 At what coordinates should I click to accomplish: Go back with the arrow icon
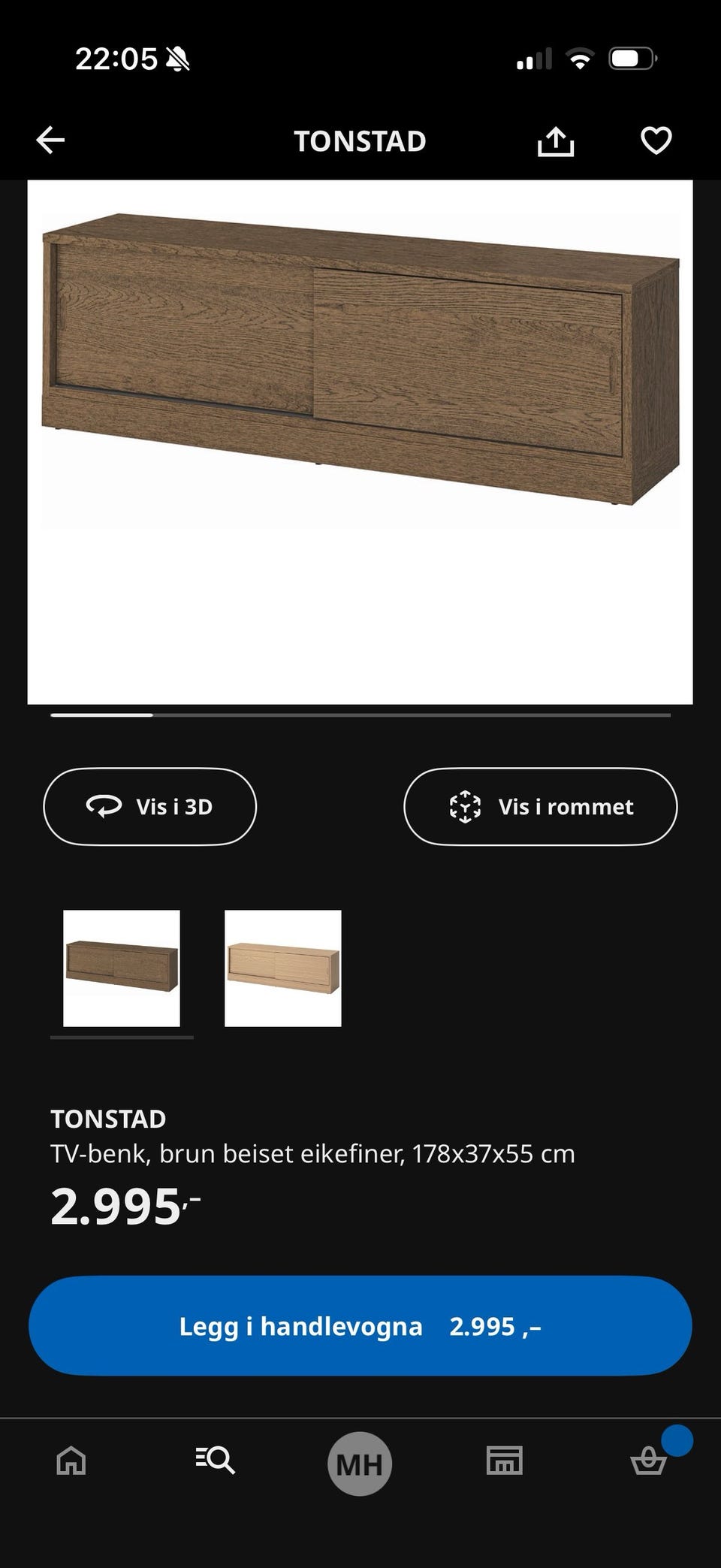coord(50,140)
